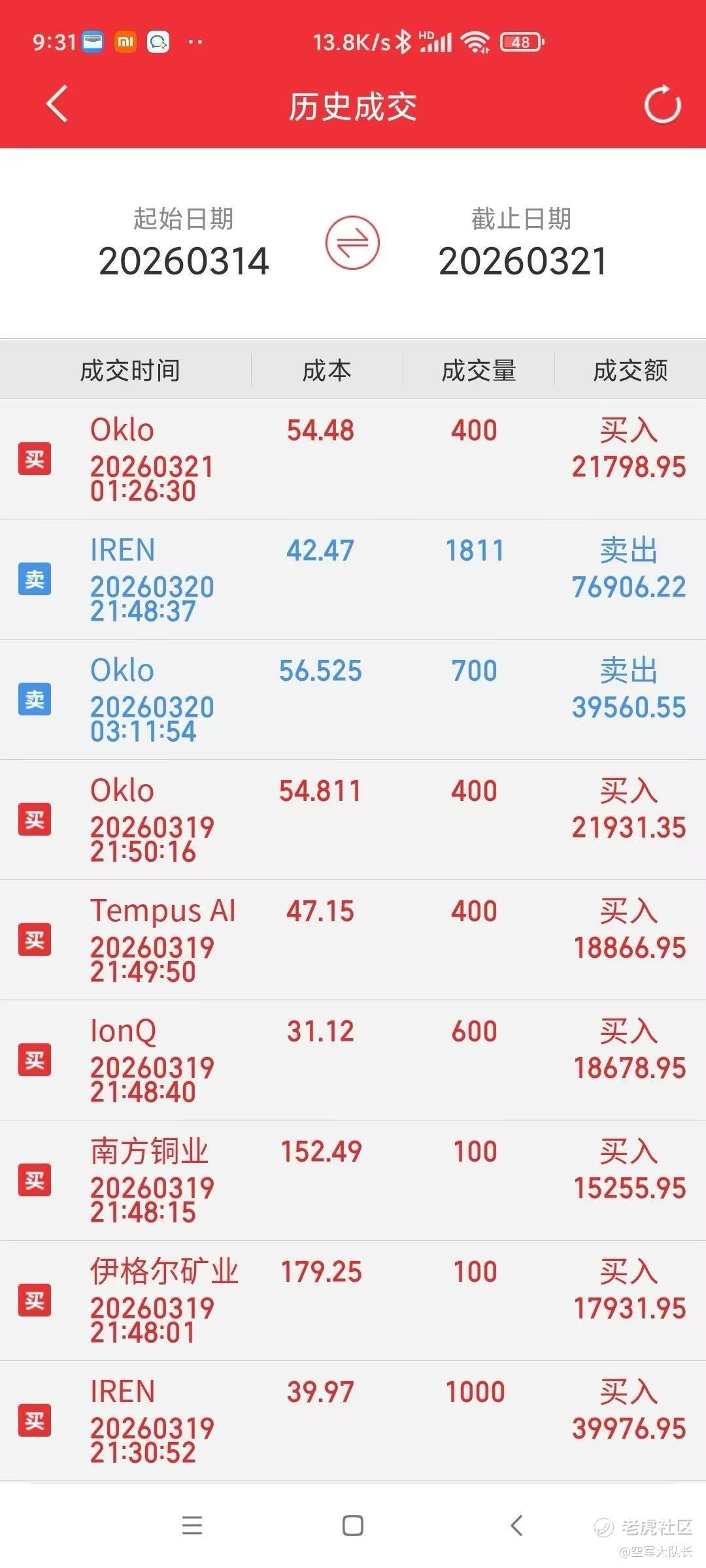This screenshot has width=706, height=1568.
Task: Tap the system home button
Action: coord(353,1526)
